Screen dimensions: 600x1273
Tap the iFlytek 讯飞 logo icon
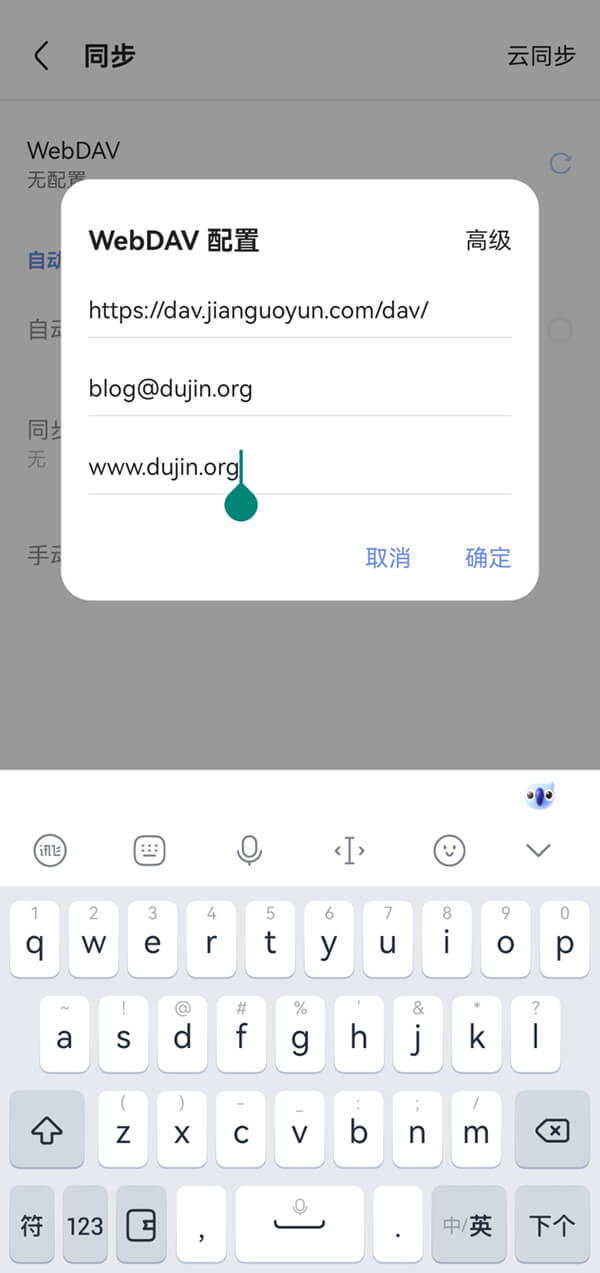pos(49,850)
